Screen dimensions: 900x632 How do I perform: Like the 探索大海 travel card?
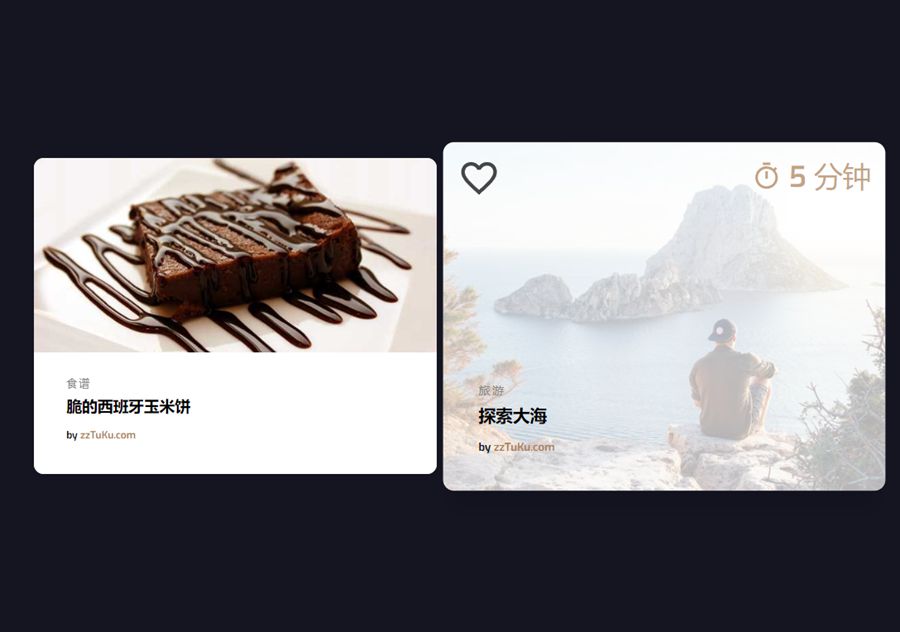pyautogui.click(x=479, y=178)
